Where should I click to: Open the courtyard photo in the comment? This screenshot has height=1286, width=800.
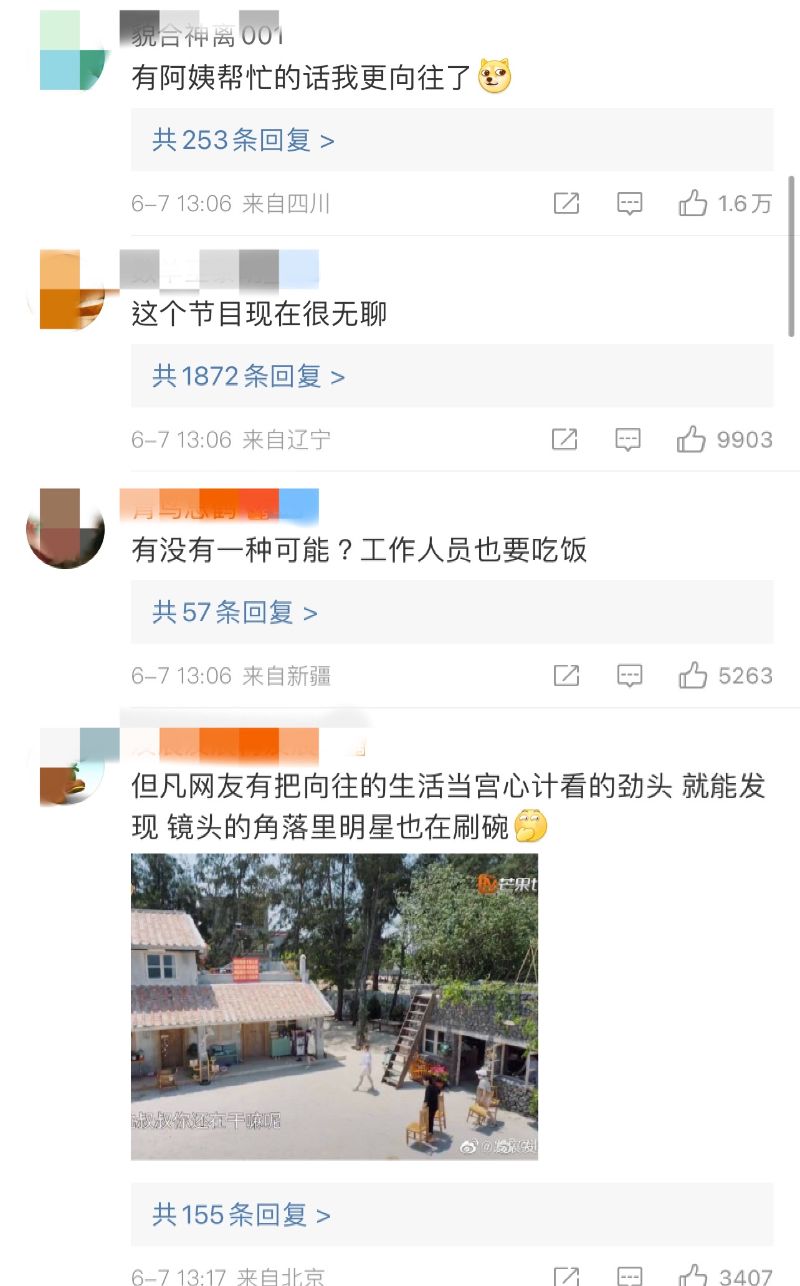334,1006
